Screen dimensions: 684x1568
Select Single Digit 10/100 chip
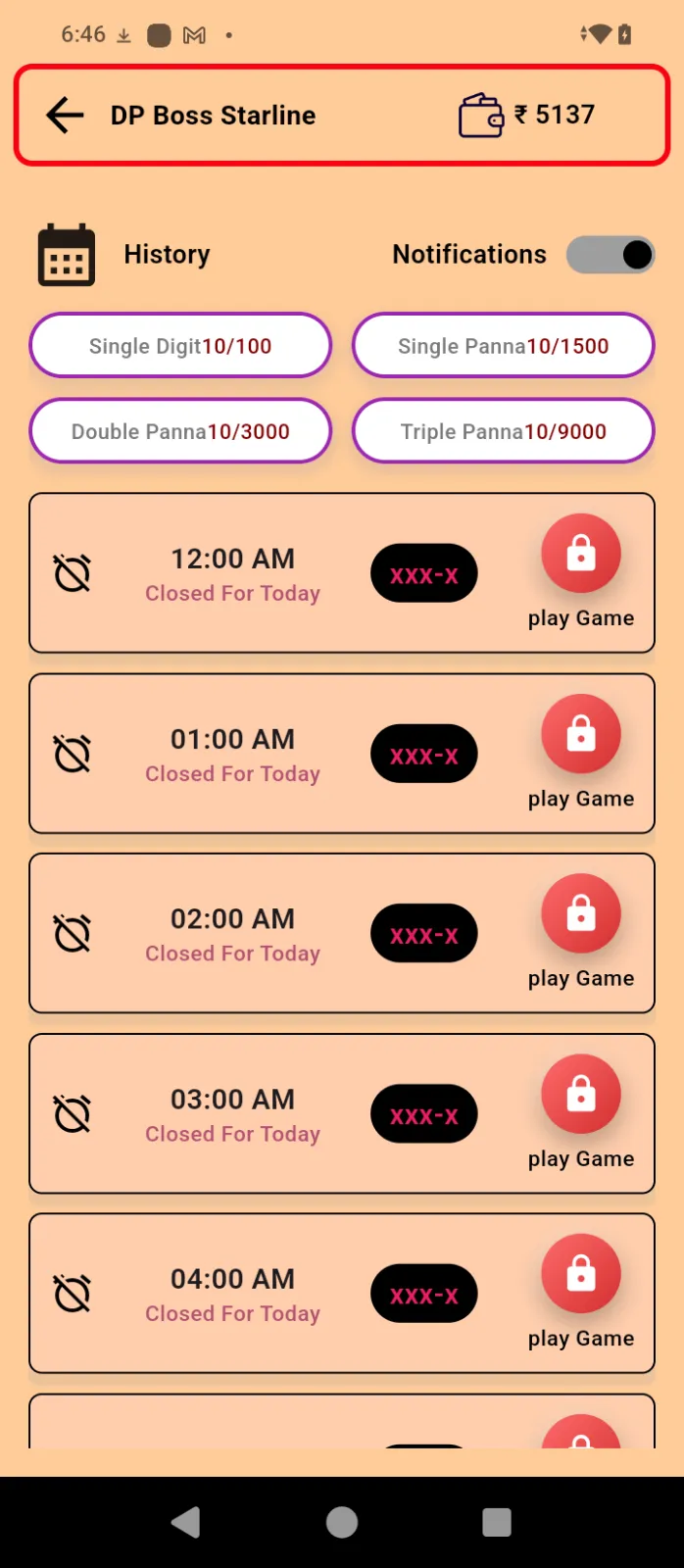tap(180, 346)
